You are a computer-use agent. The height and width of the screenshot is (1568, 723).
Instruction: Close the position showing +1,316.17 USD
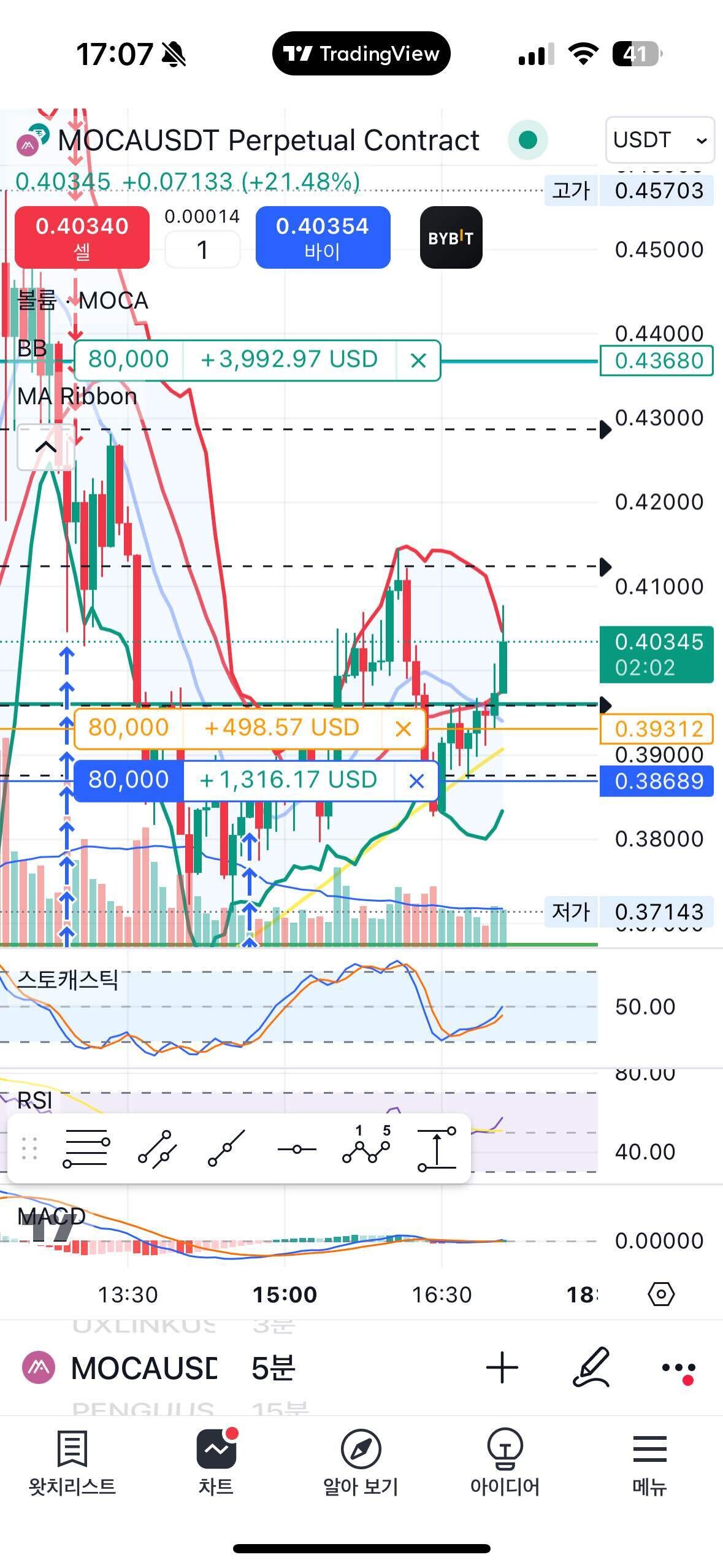(416, 781)
